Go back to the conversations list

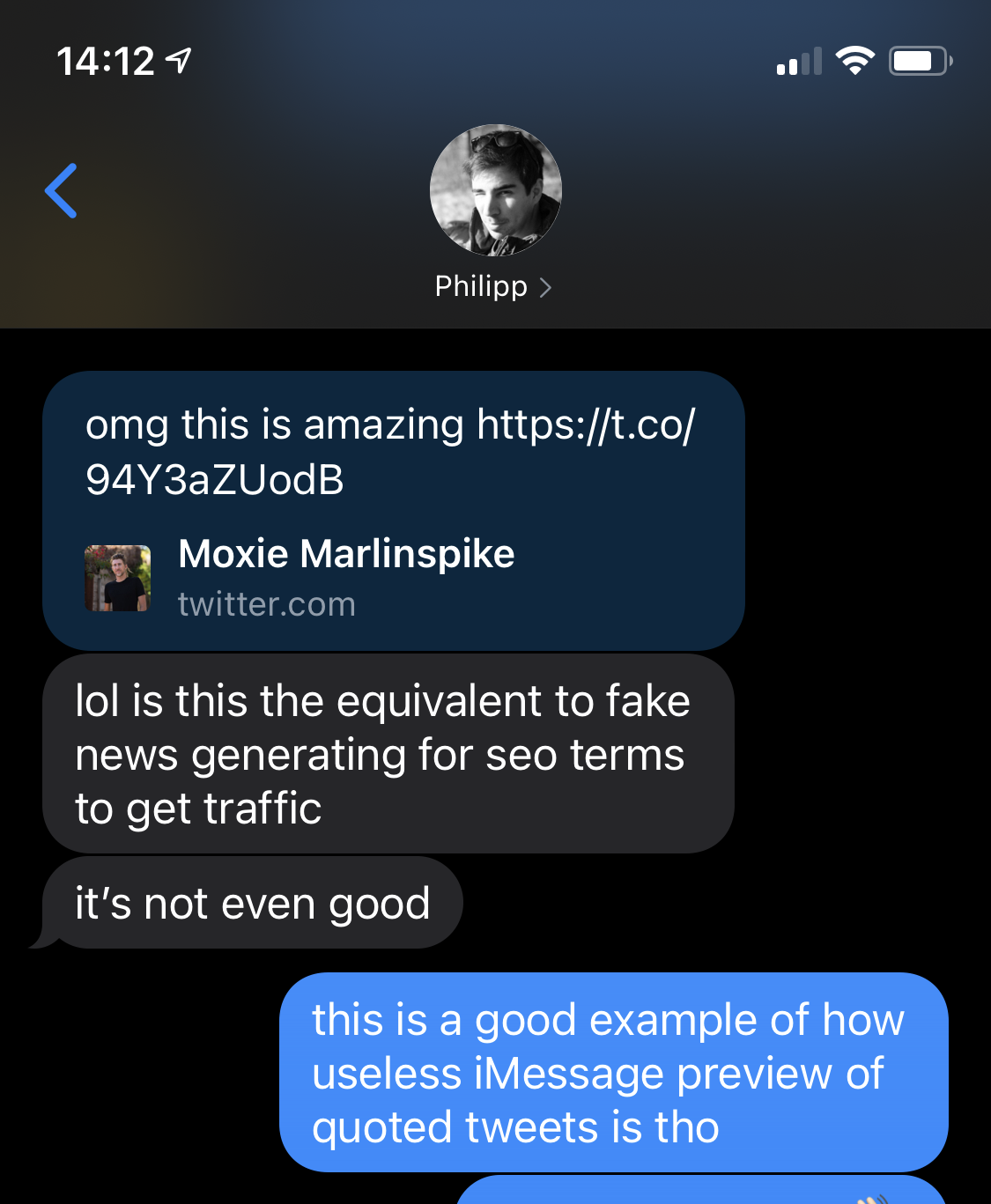pos(62,190)
